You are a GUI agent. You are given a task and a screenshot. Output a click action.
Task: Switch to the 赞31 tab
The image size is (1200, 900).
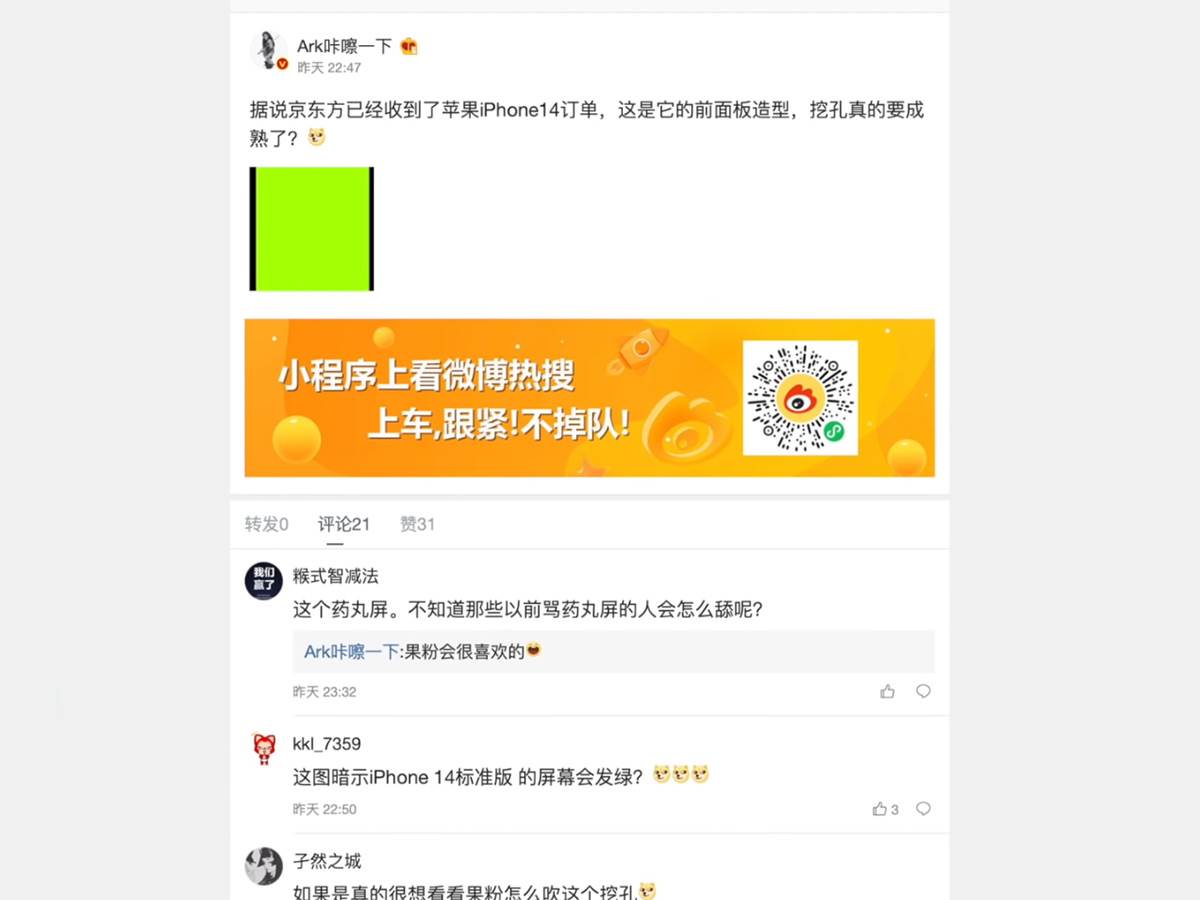click(x=417, y=524)
